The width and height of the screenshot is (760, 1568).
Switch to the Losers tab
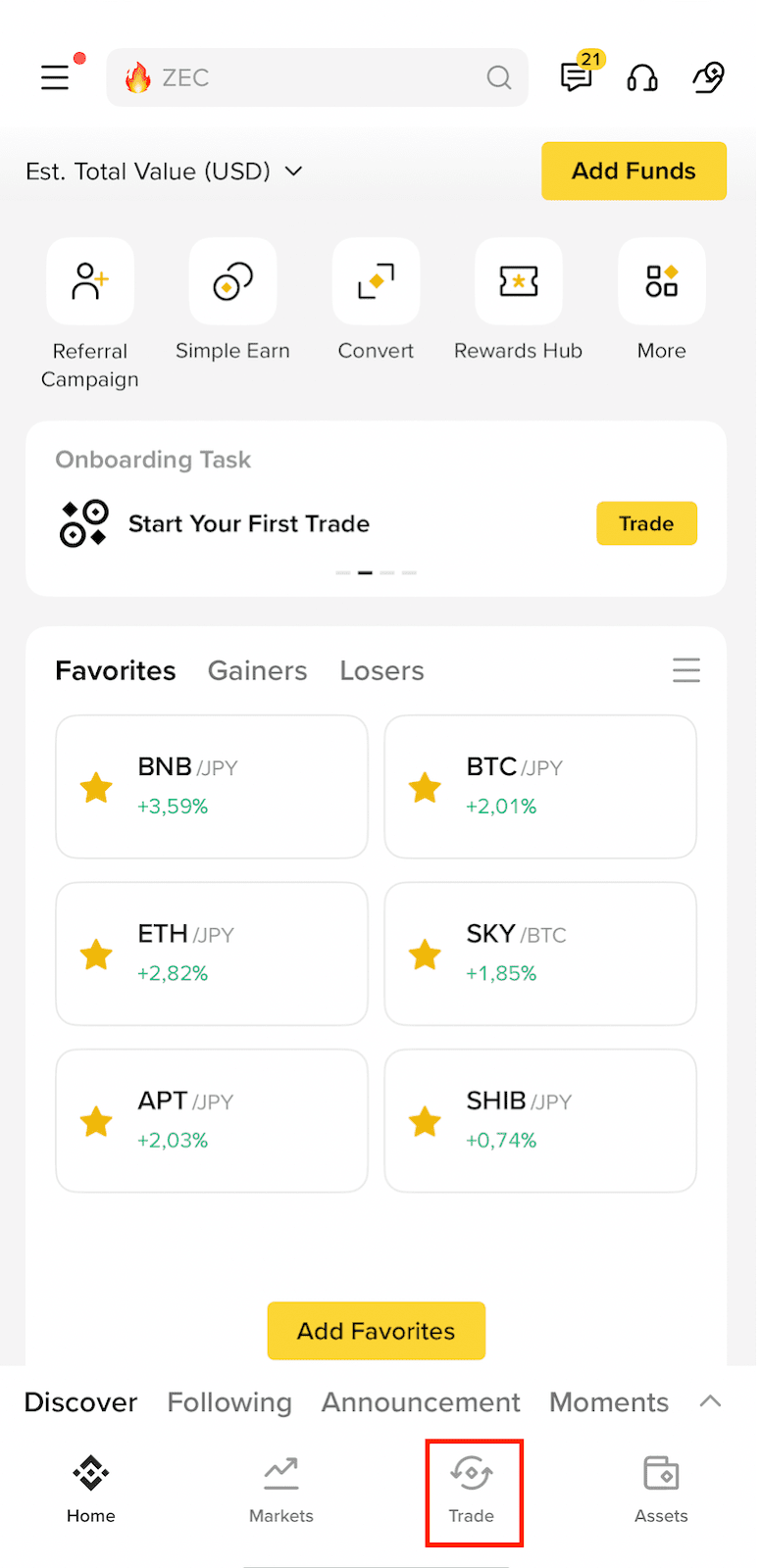tap(381, 670)
